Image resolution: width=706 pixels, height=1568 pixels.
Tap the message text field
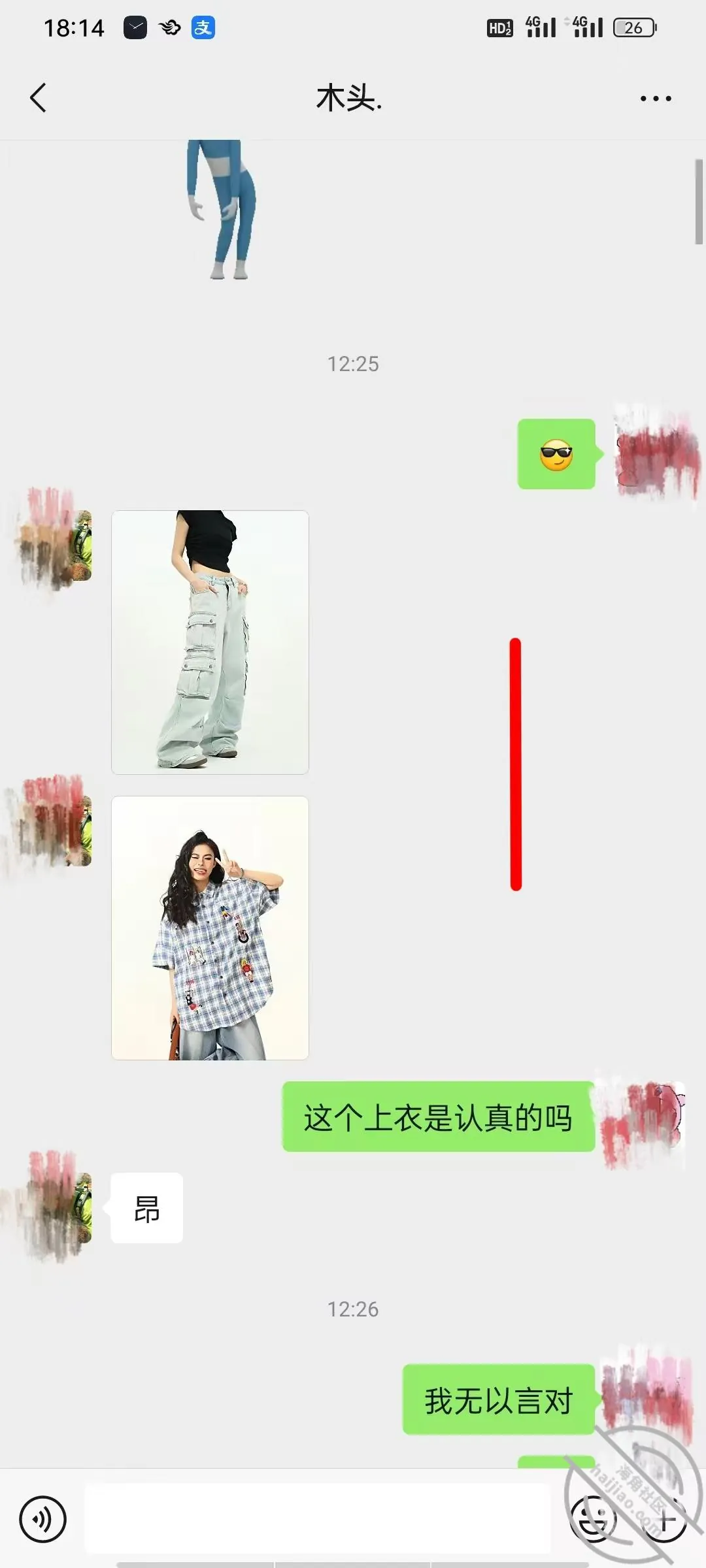pyautogui.click(x=318, y=1518)
